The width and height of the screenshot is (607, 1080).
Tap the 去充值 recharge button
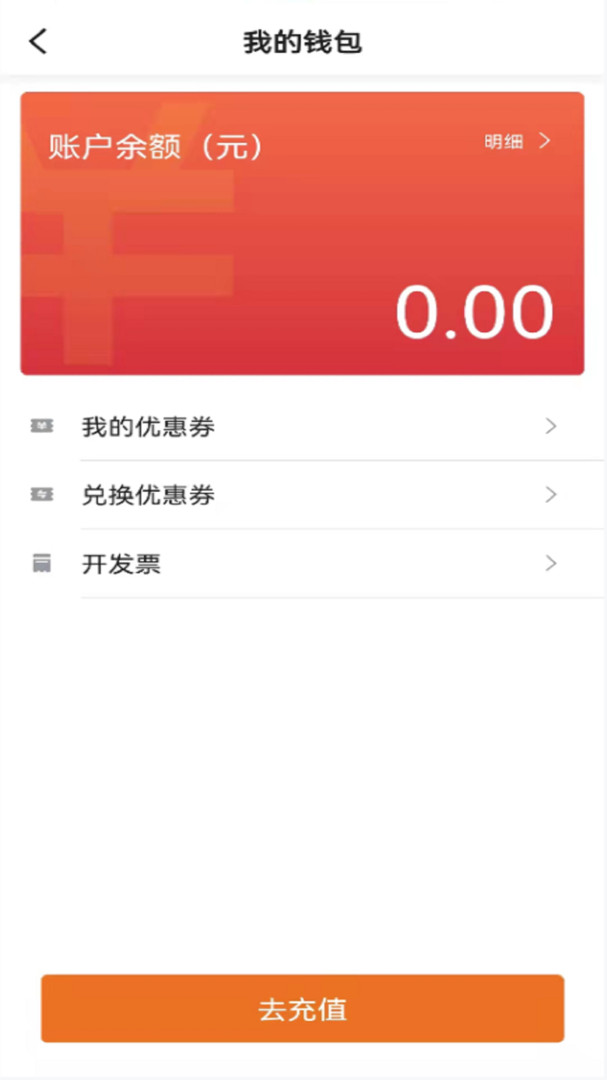tap(302, 1009)
